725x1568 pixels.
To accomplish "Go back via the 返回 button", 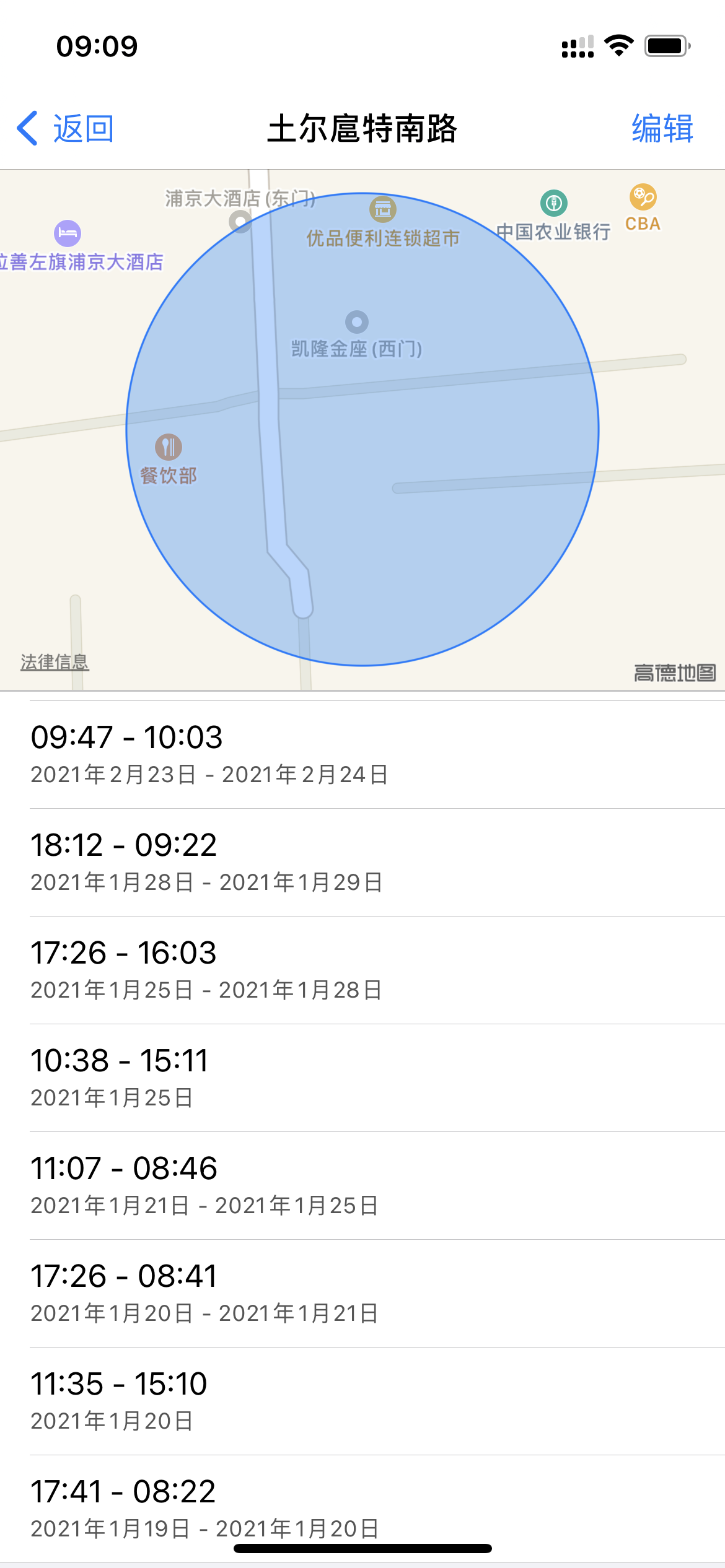I will [66, 129].
